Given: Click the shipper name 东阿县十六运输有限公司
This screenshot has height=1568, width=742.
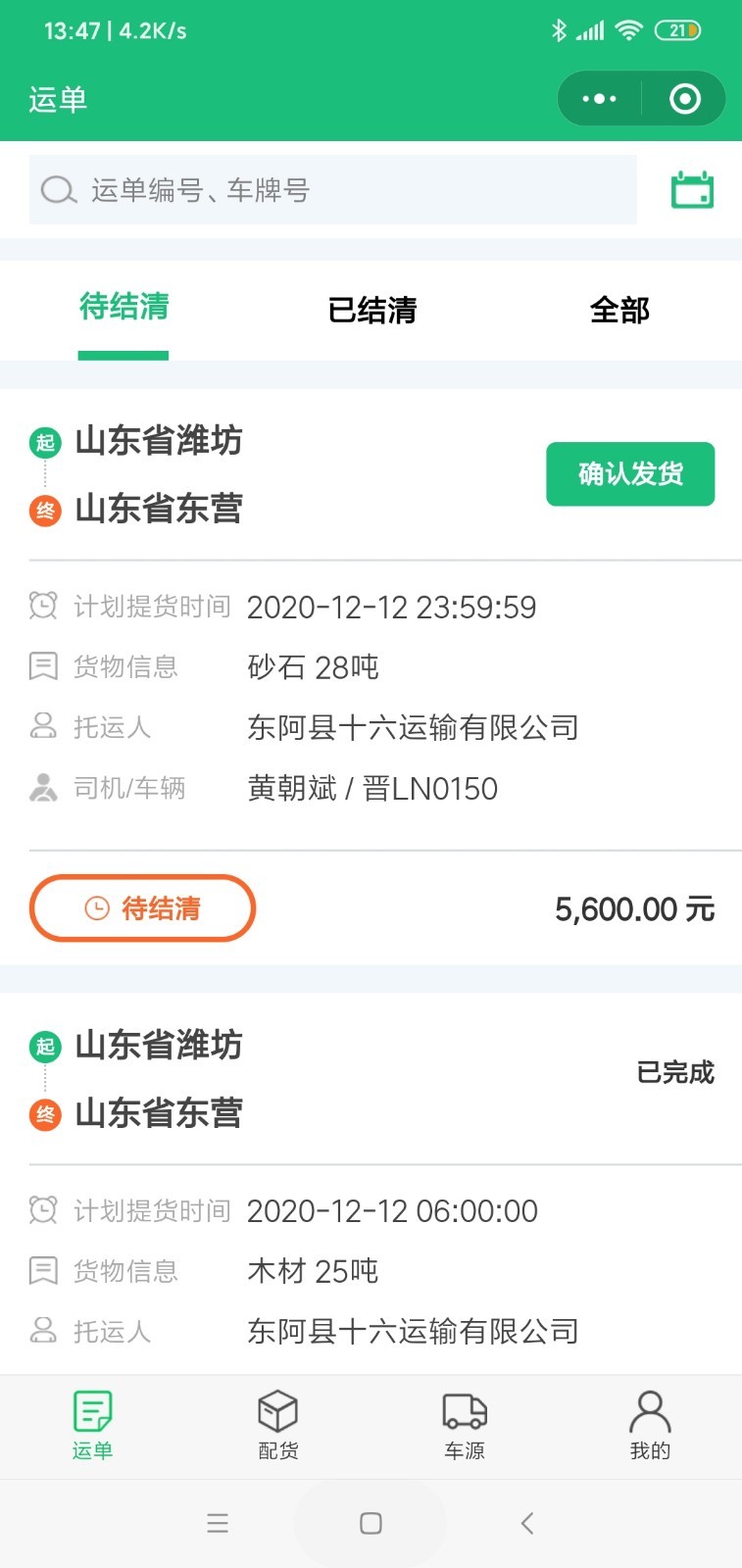Looking at the screenshot, I should click(413, 727).
